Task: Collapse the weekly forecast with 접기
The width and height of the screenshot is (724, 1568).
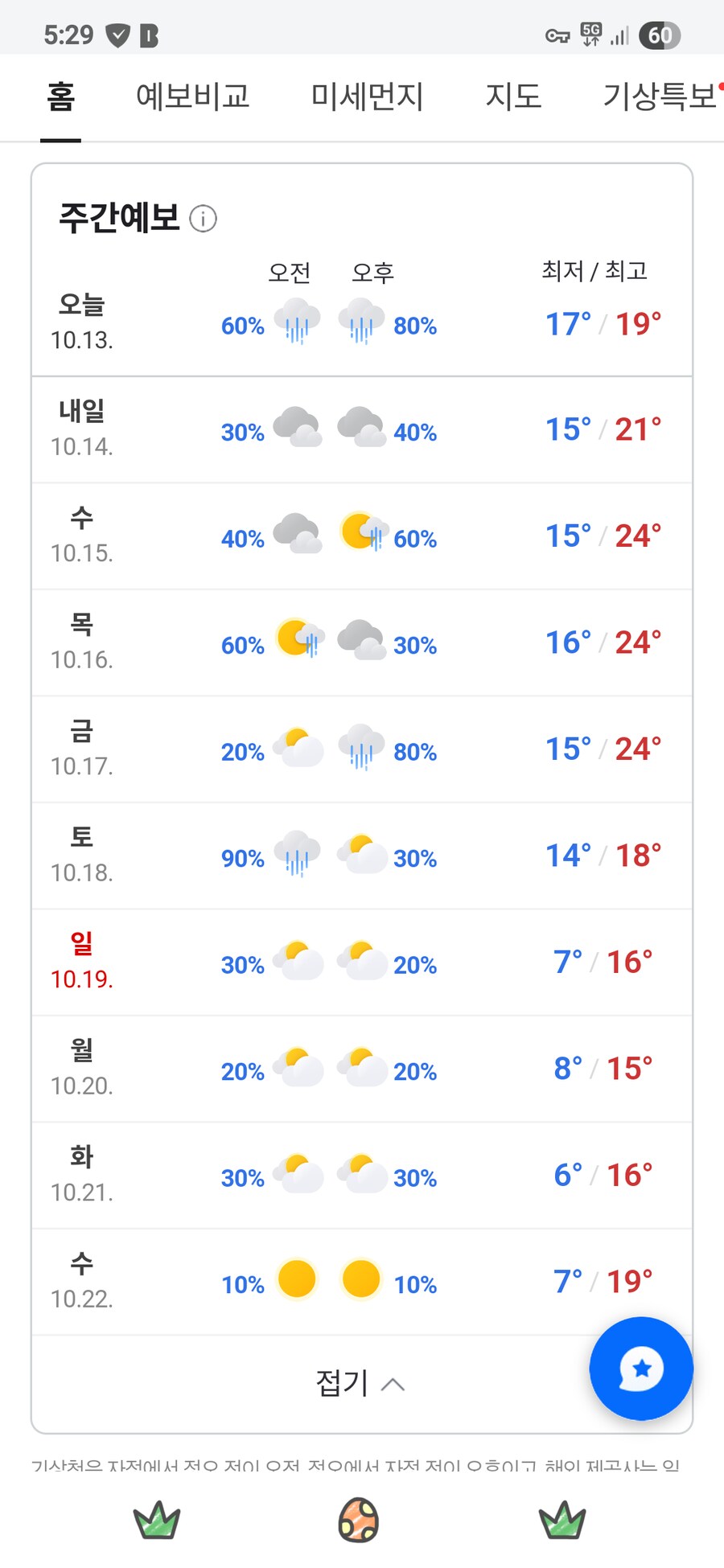Action: (x=360, y=1383)
